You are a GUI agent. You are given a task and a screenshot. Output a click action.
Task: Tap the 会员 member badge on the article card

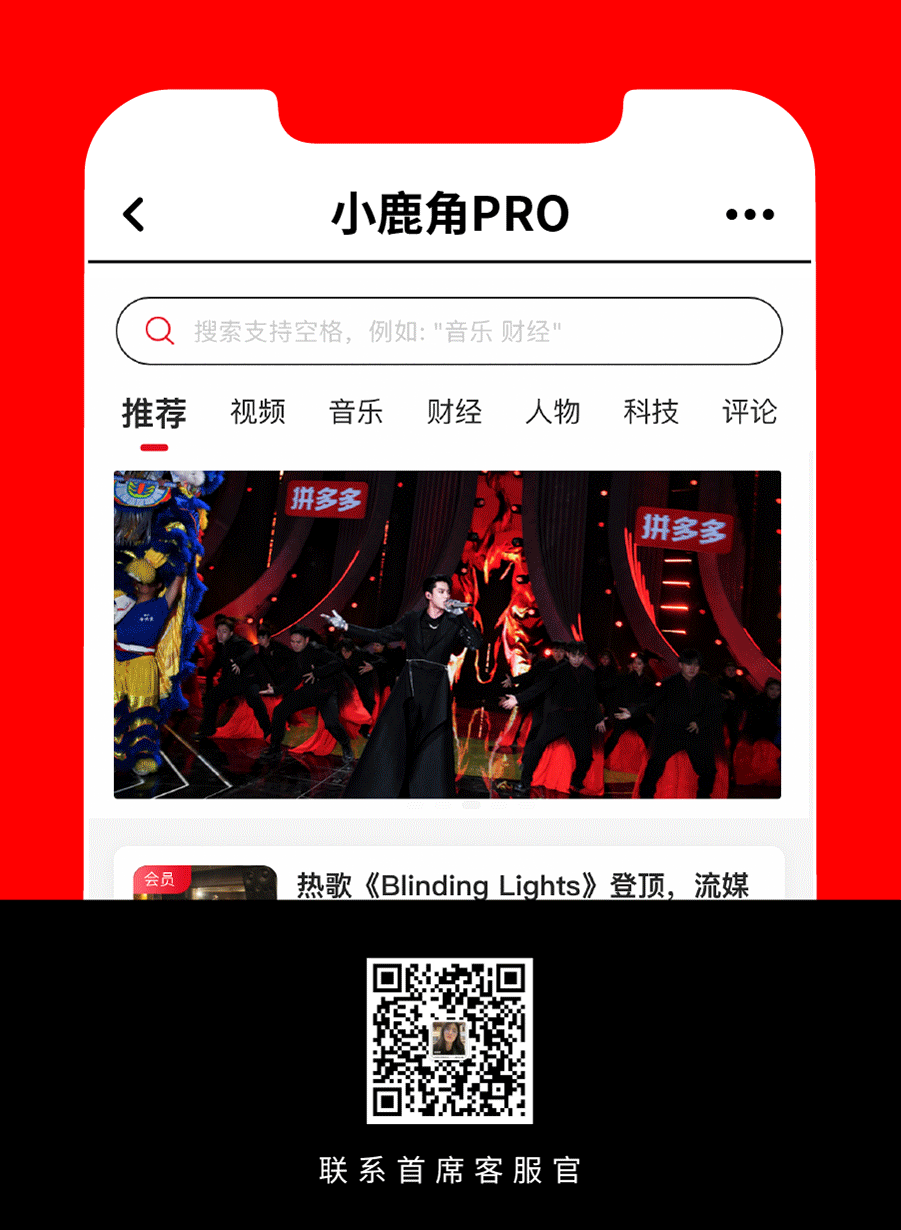[160, 878]
